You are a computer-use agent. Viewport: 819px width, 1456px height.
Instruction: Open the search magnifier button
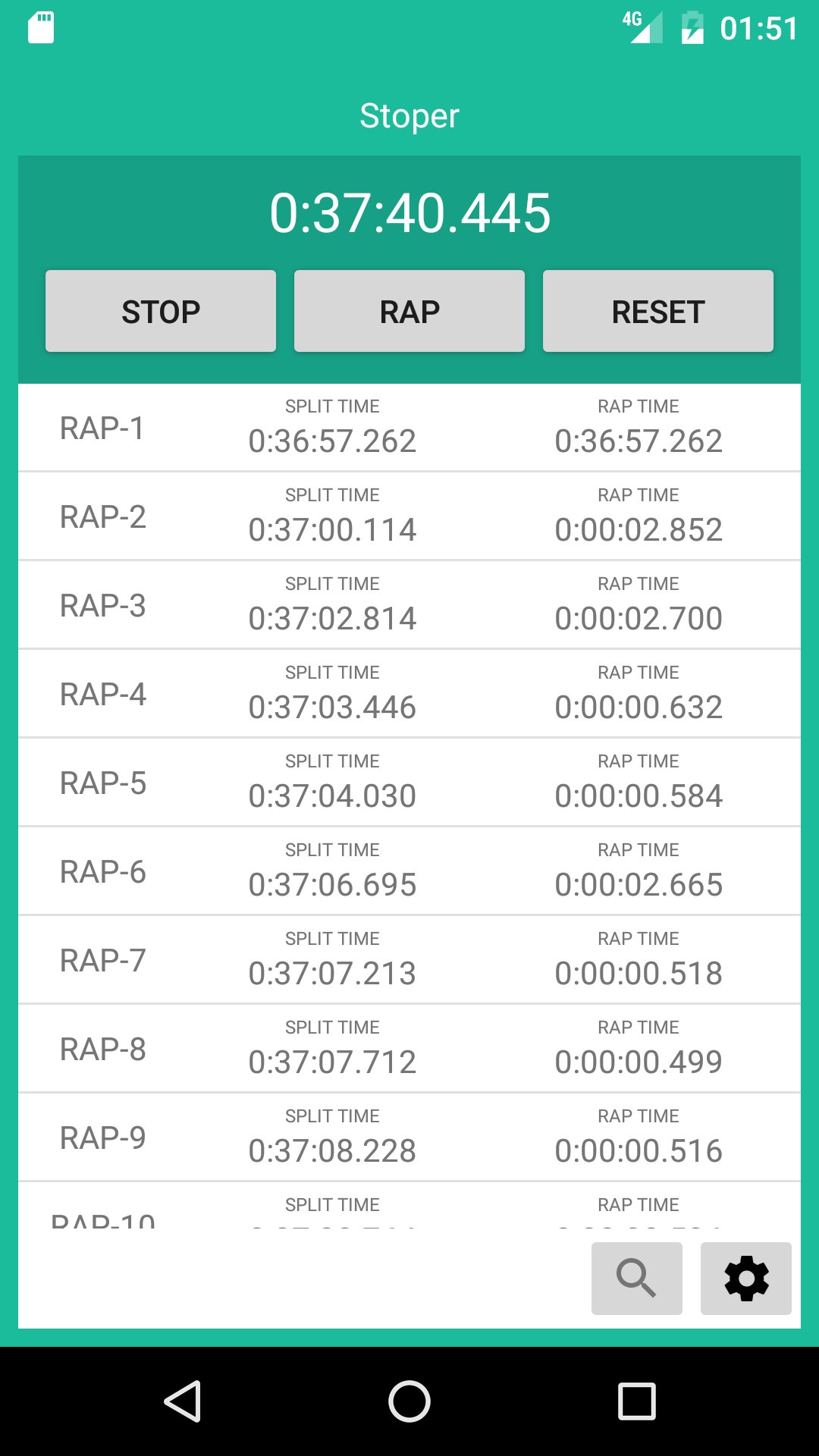[x=637, y=1279]
